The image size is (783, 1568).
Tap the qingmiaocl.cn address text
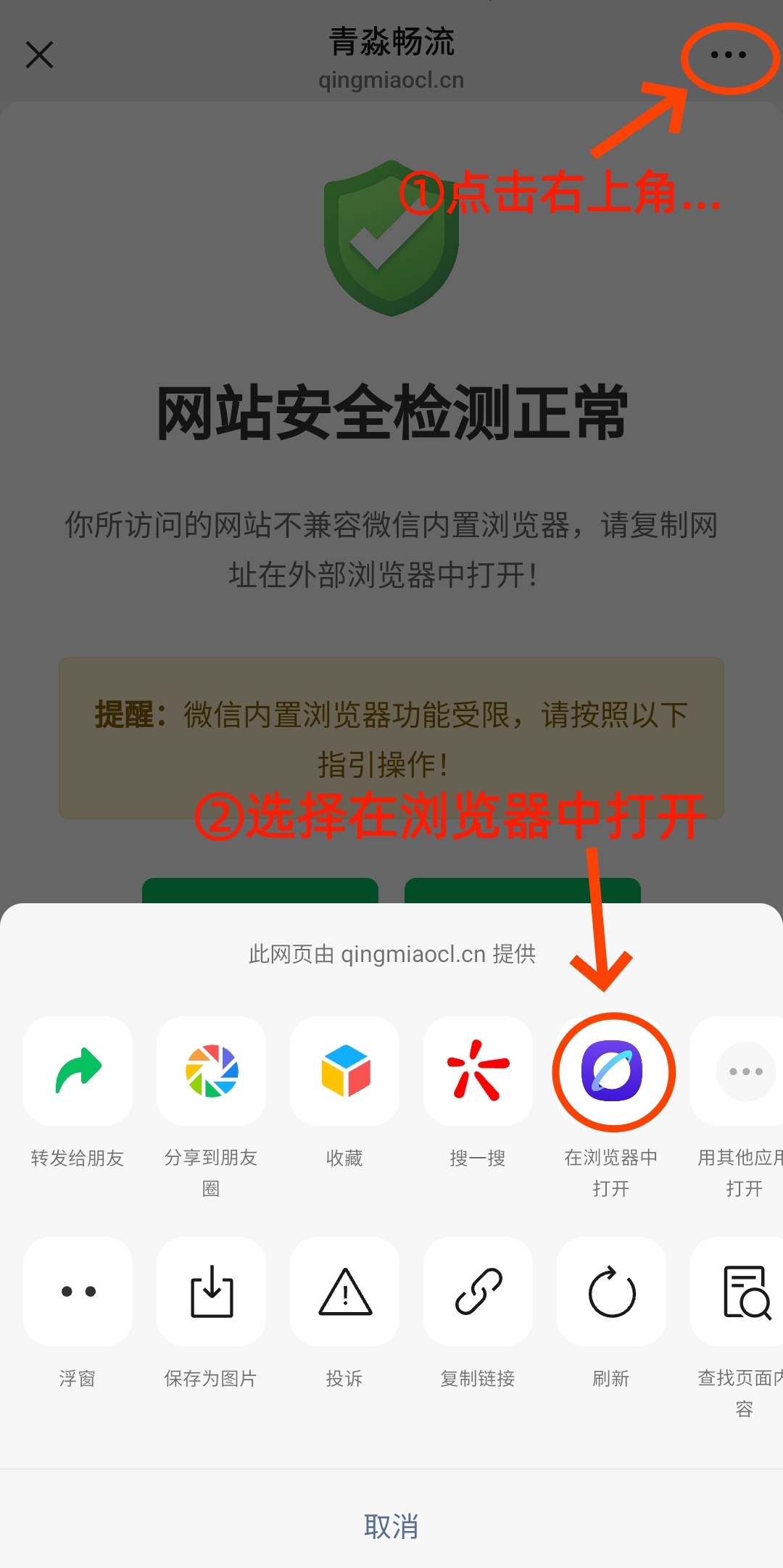pyautogui.click(x=391, y=80)
